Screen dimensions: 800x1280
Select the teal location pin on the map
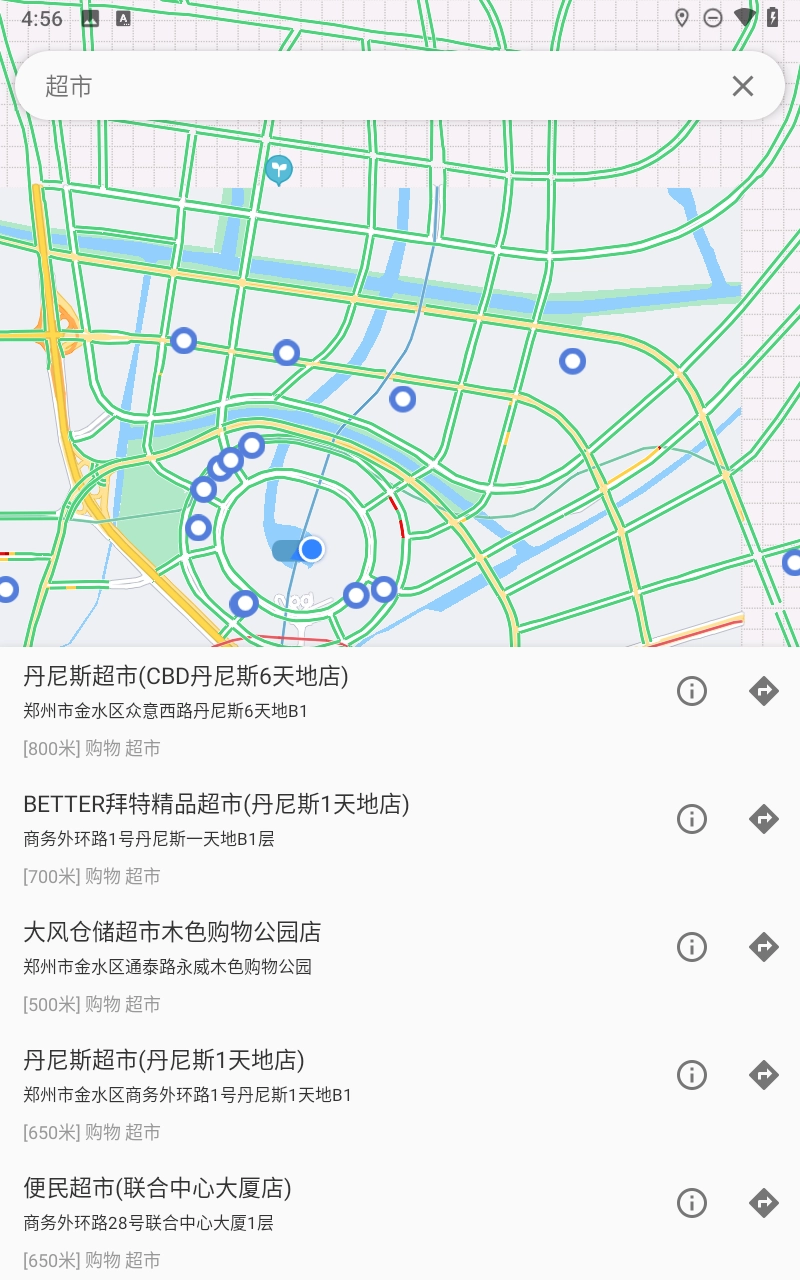click(278, 170)
